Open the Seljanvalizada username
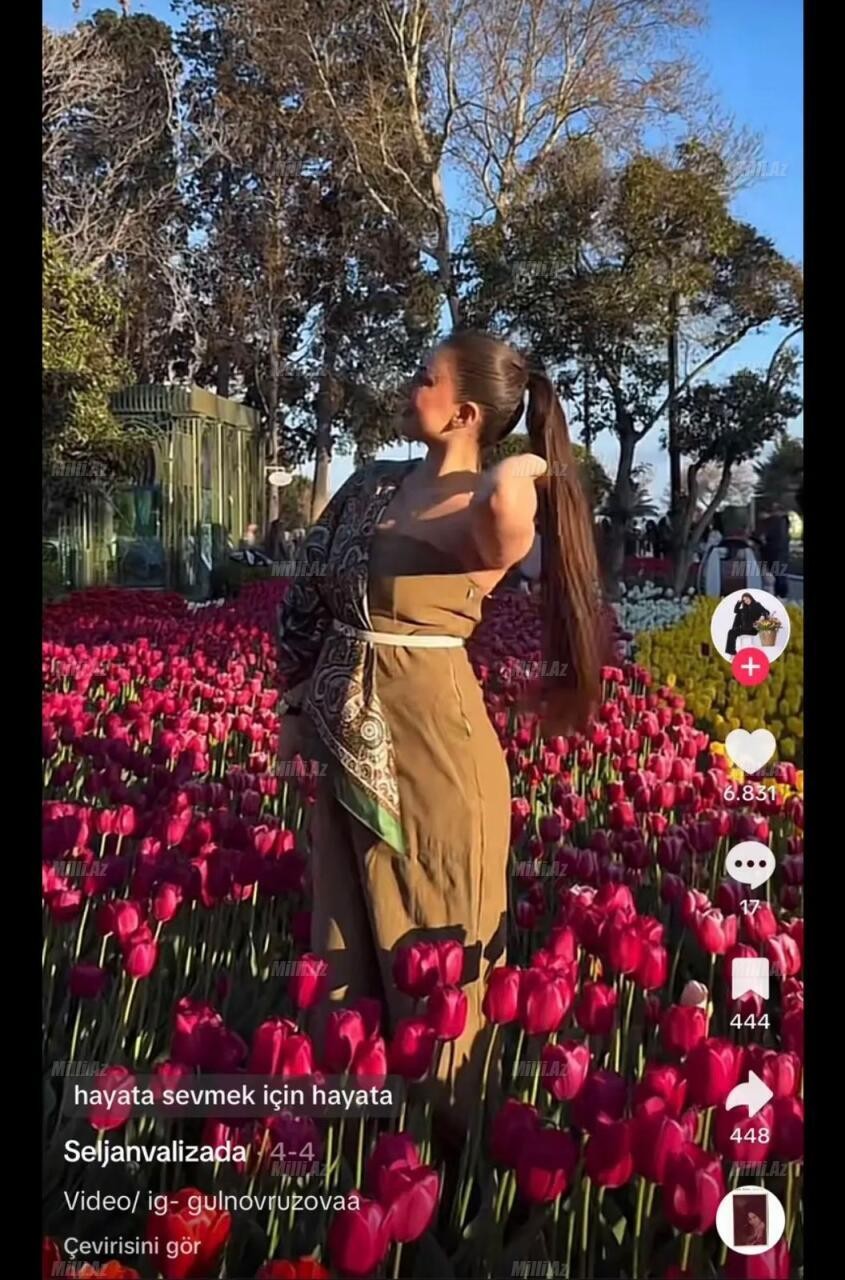Viewport: 845px width, 1280px height. (155, 1151)
